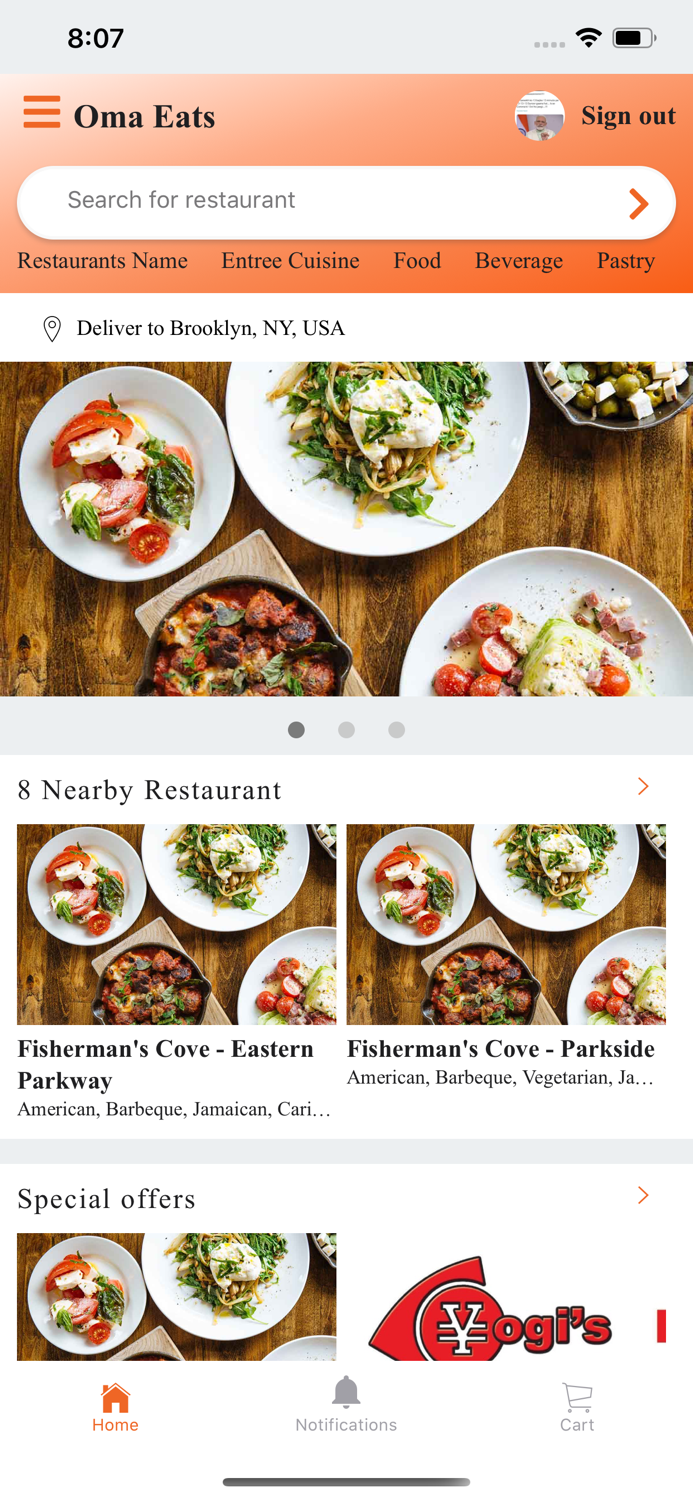Screen dimensions: 693x1500
Task: Change the Deliver to Brooklyn address
Action: (194, 328)
